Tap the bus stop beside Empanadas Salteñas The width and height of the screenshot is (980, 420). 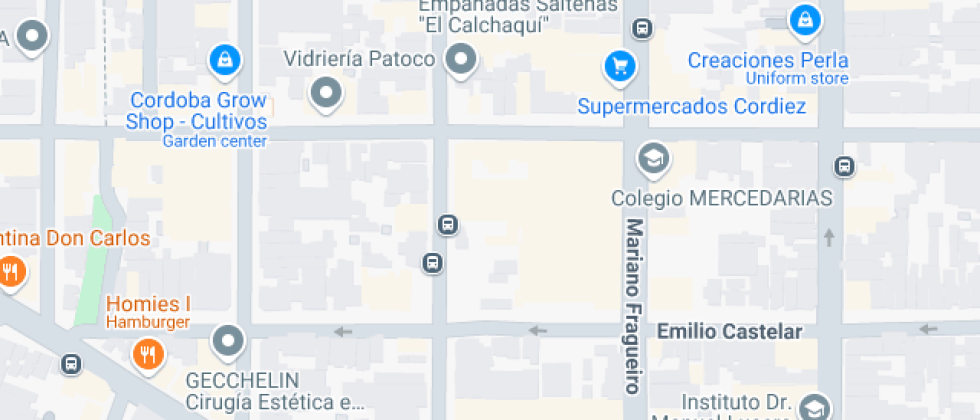(642, 28)
